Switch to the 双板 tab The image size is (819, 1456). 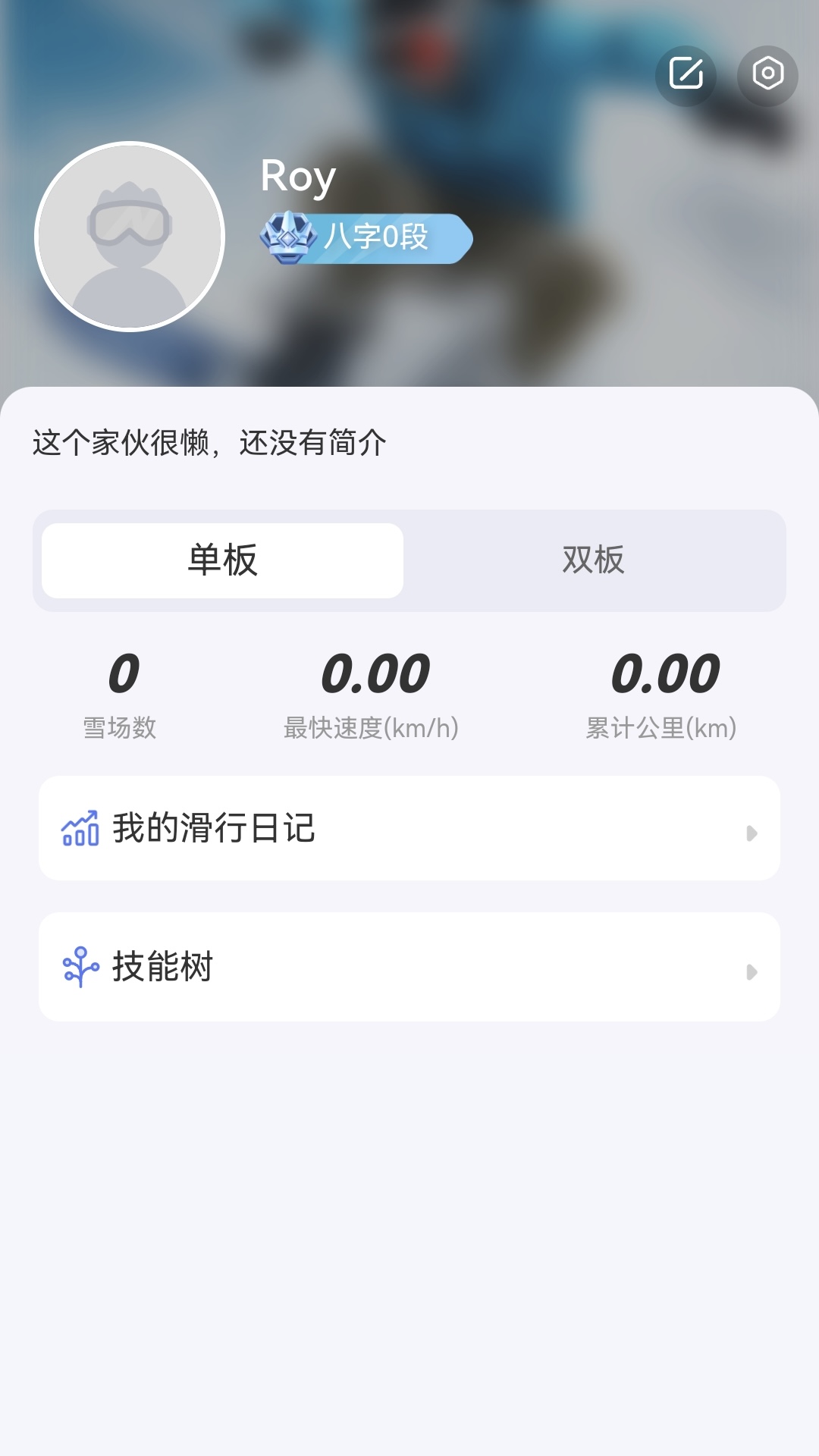(x=594, y=560)
